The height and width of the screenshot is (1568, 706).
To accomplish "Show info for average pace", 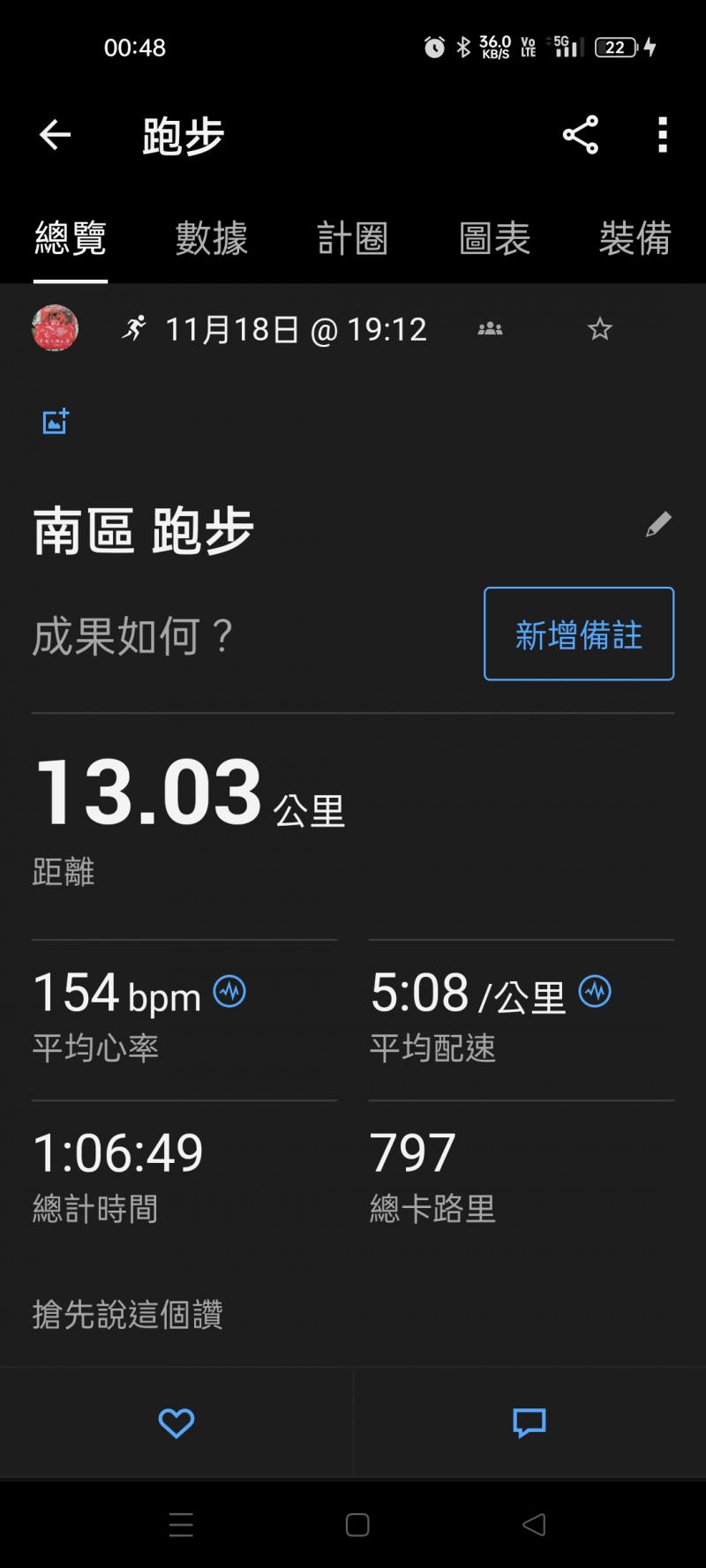I will coord(594,991).
